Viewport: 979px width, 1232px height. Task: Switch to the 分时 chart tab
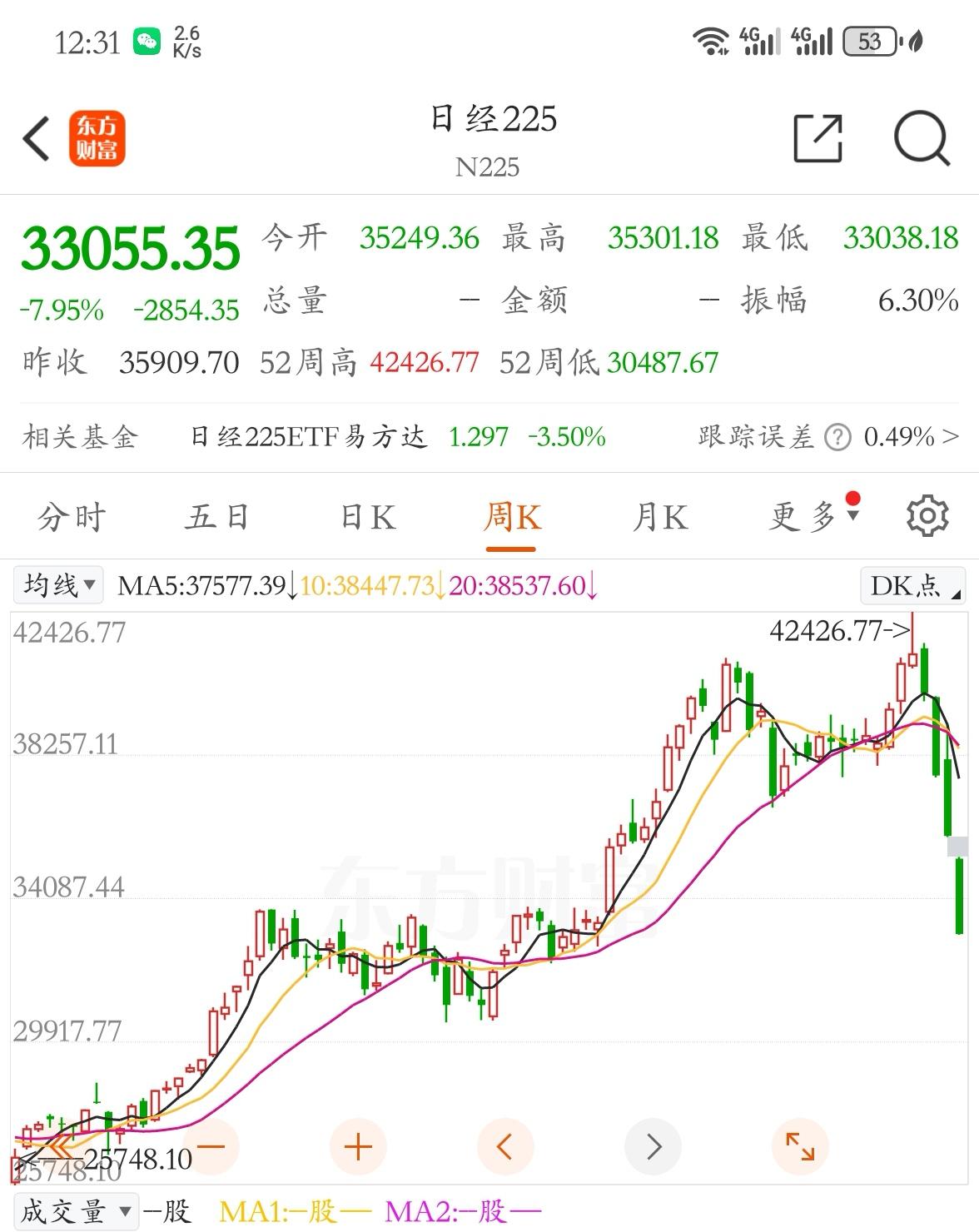tap(72, 518)
